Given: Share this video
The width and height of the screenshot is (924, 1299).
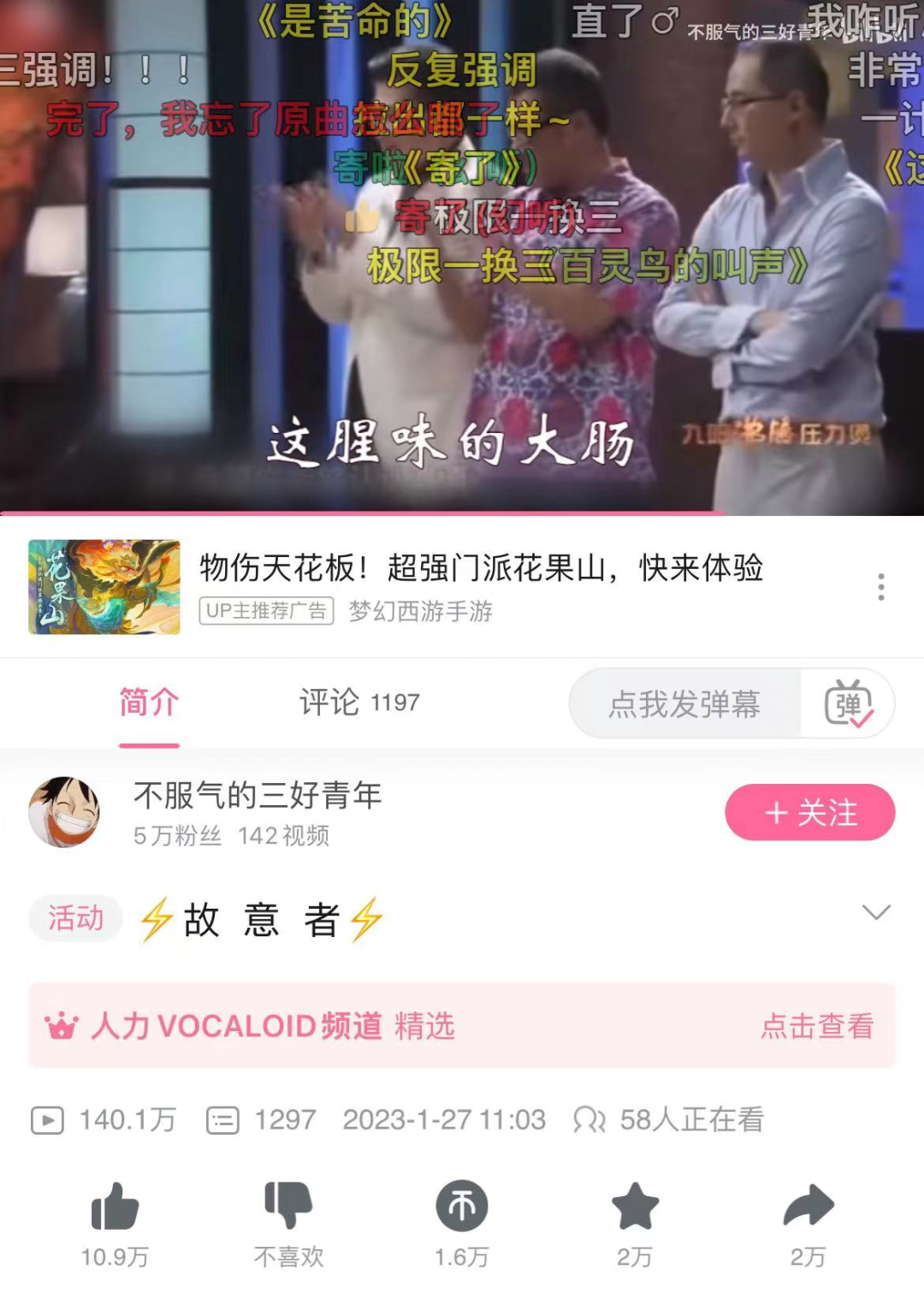Looking at the screenshot, I should (x=808, y=1207).
